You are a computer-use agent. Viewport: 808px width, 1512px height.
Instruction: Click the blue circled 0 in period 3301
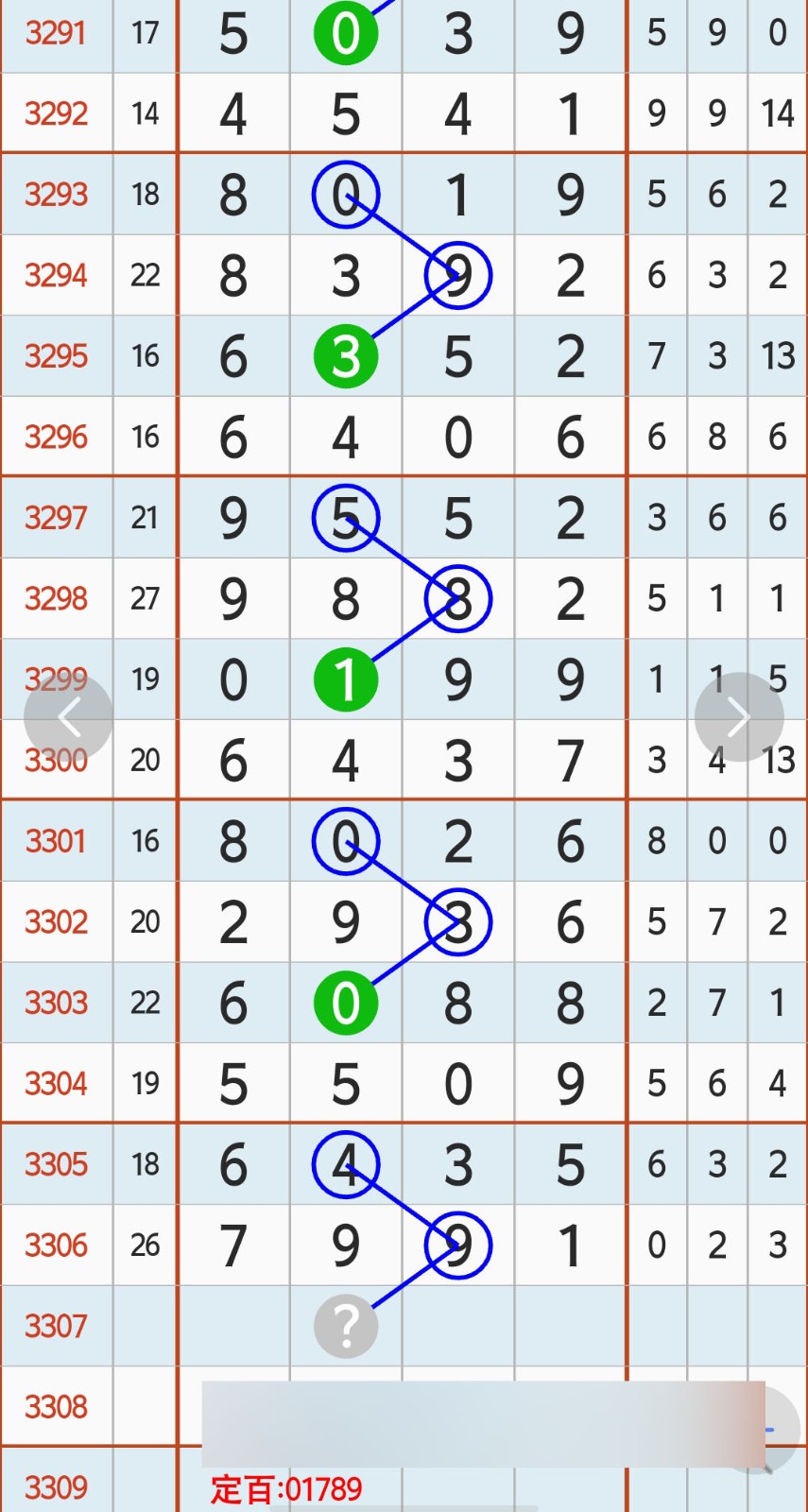point(346,842)
